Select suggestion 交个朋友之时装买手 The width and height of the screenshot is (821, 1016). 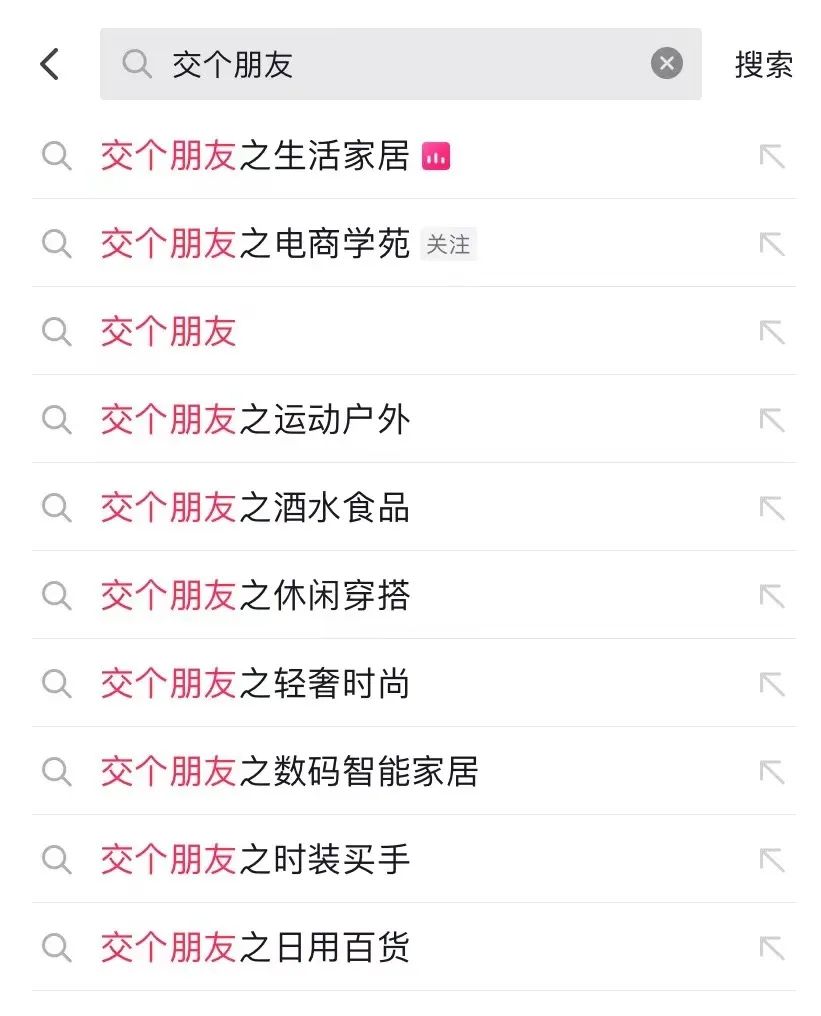tap(413, 860)
